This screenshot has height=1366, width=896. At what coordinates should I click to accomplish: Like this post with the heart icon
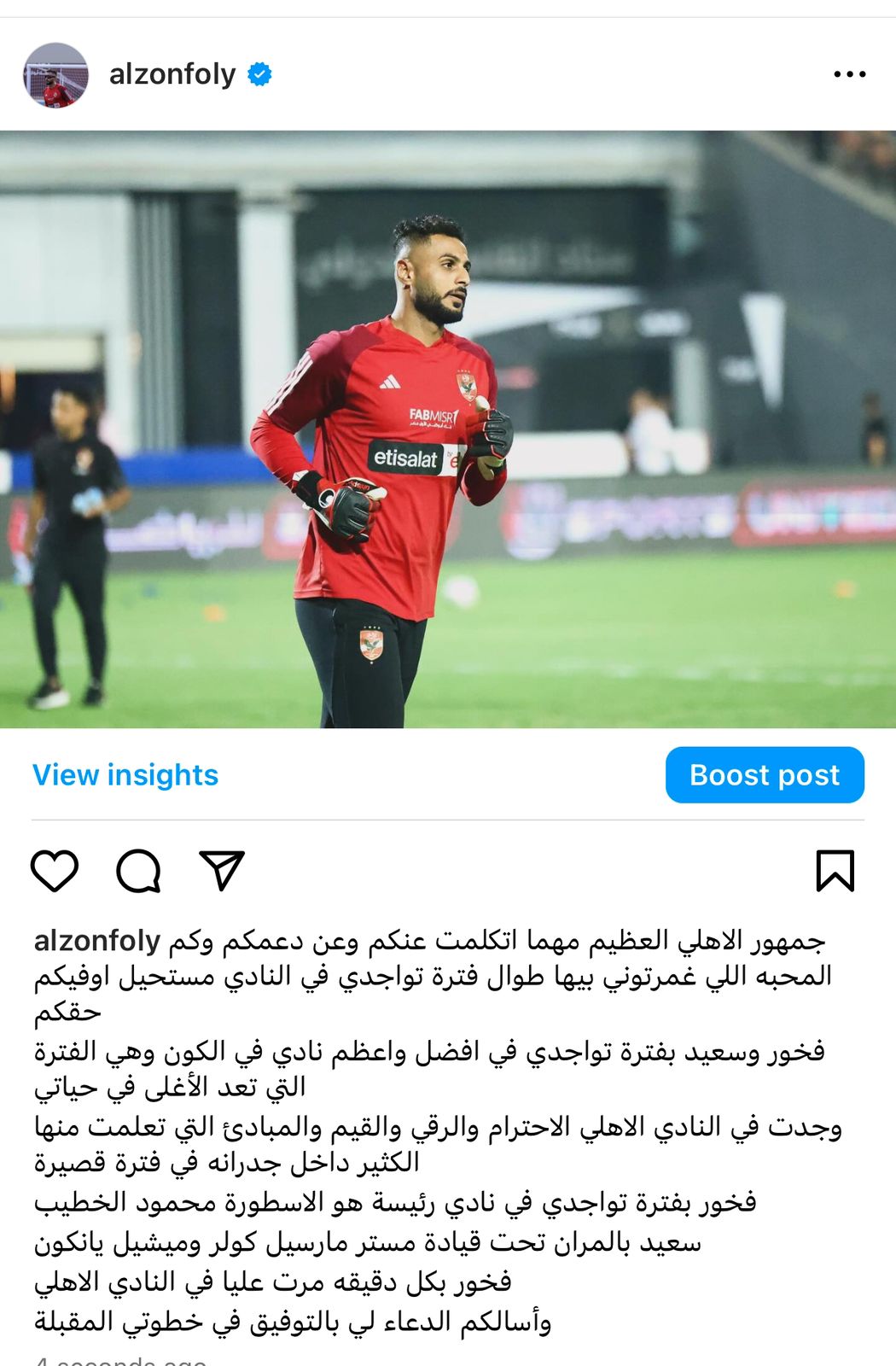[55, 871]
